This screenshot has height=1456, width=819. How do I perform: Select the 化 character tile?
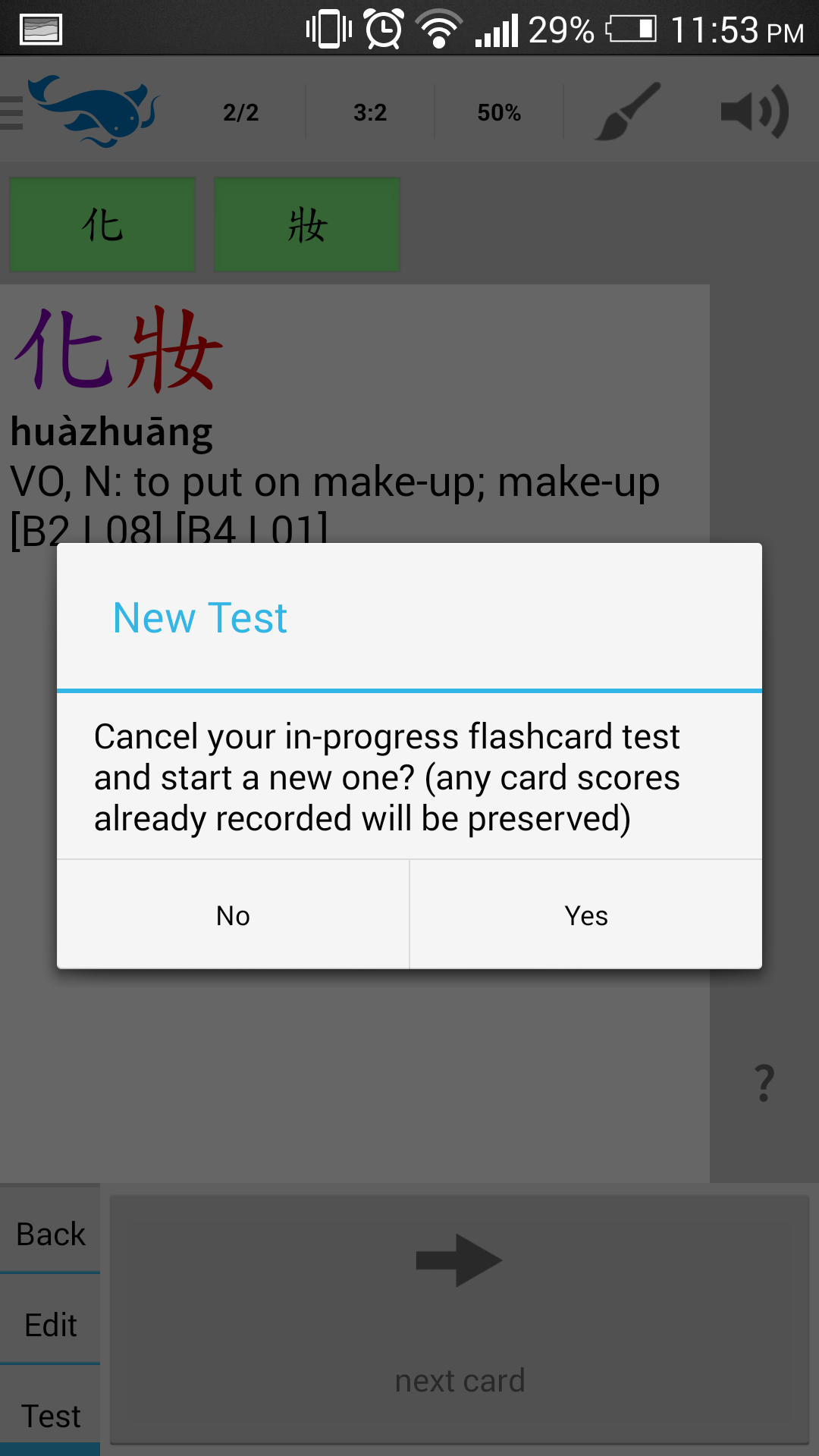point(102,224)
